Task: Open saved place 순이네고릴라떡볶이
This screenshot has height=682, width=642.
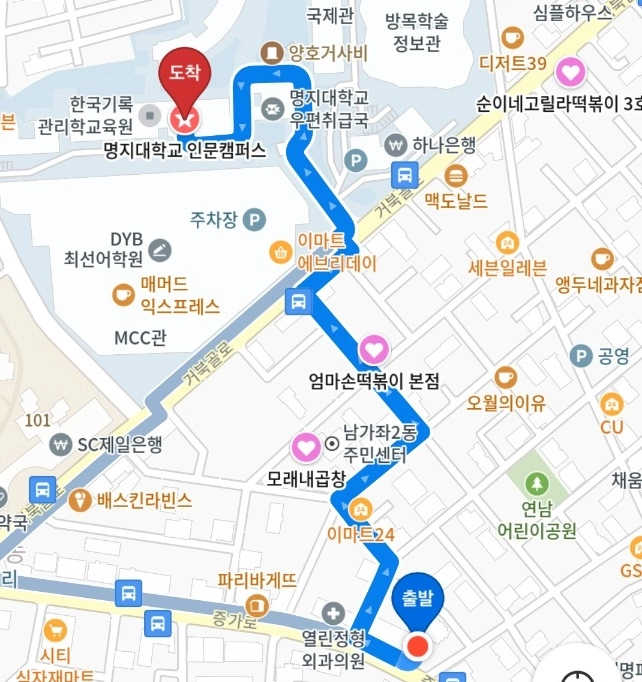Action: [x=569, y=72]
